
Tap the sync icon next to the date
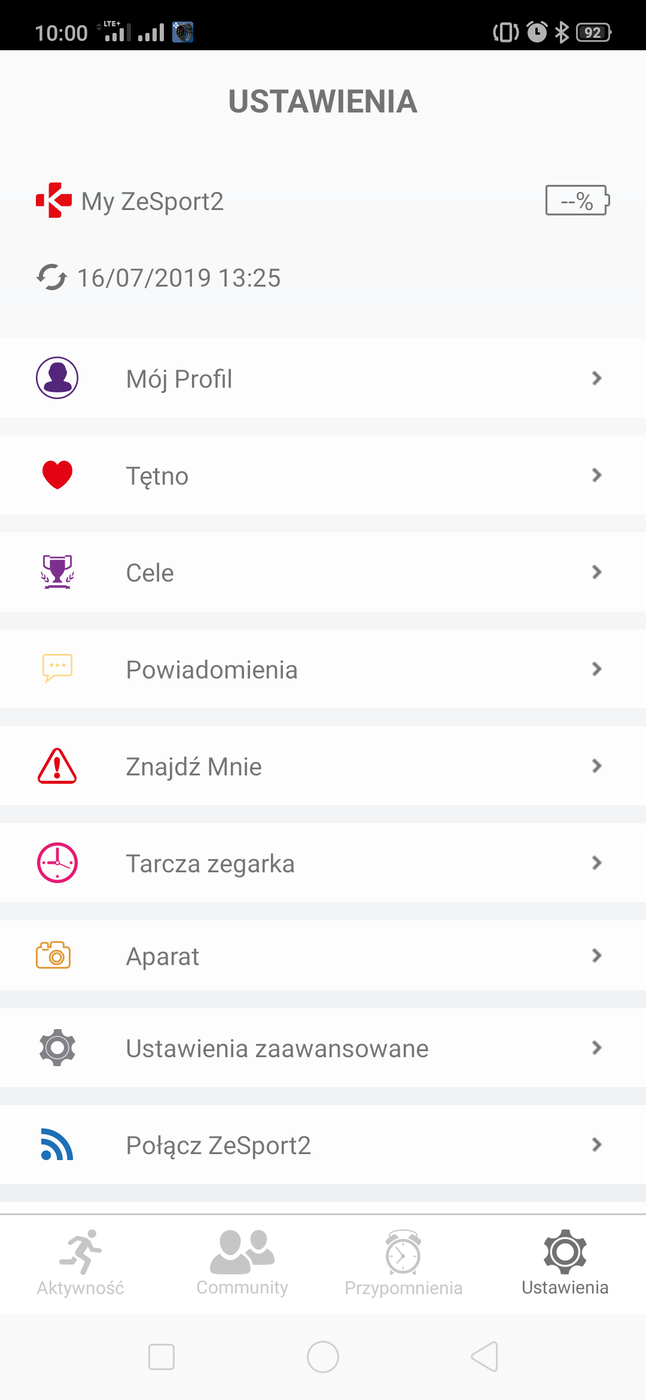51,277
